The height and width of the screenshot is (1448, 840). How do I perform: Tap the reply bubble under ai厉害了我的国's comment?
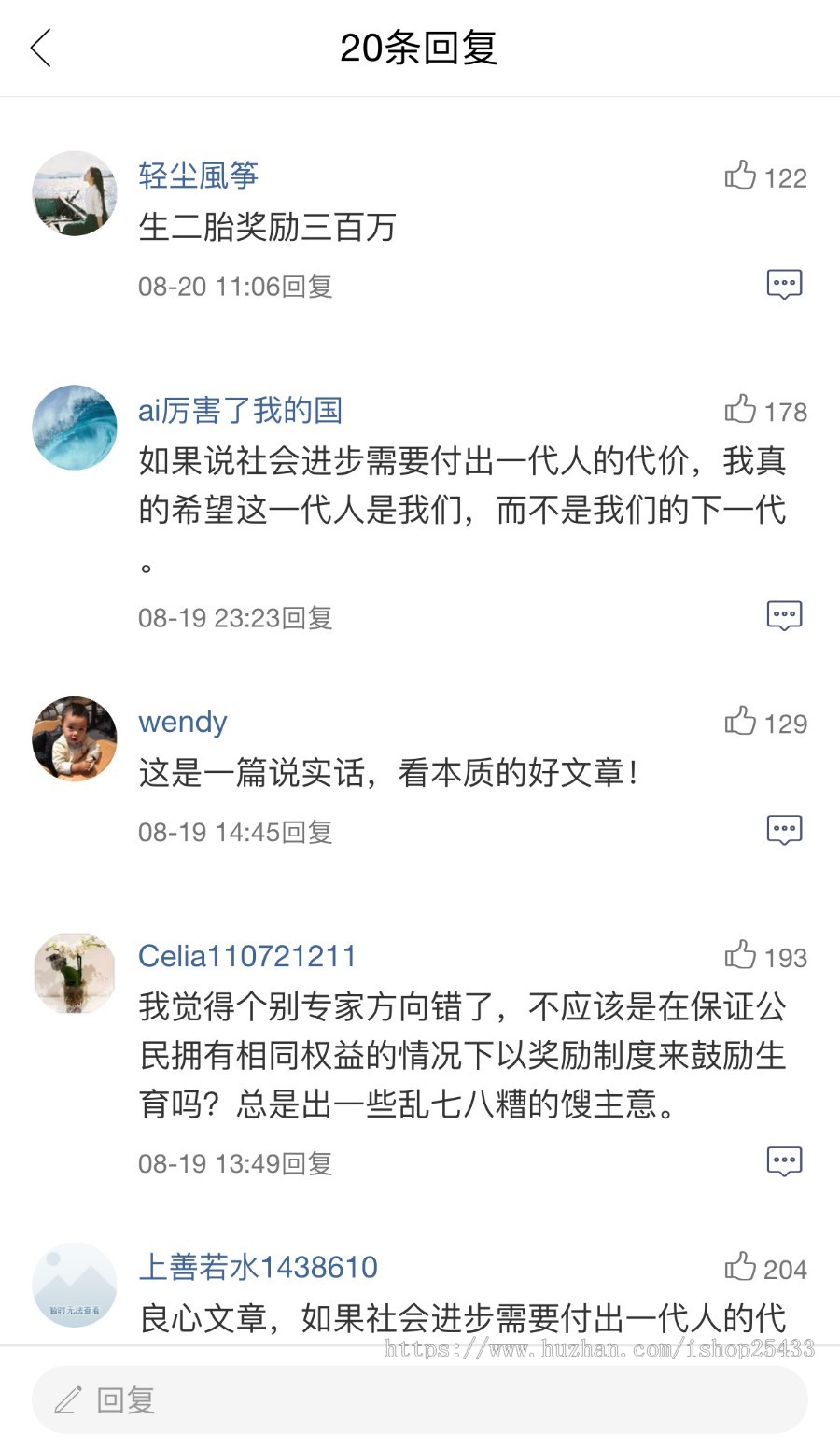(x=784, y=615)
